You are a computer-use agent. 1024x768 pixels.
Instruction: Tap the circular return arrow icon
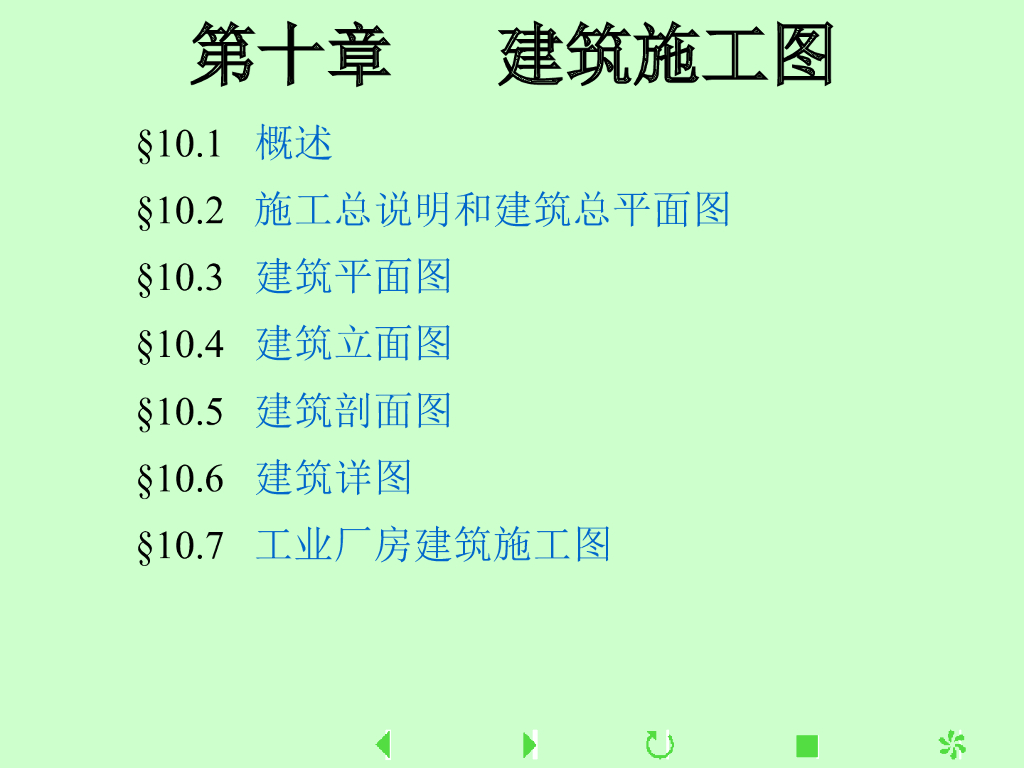point(659,745)
